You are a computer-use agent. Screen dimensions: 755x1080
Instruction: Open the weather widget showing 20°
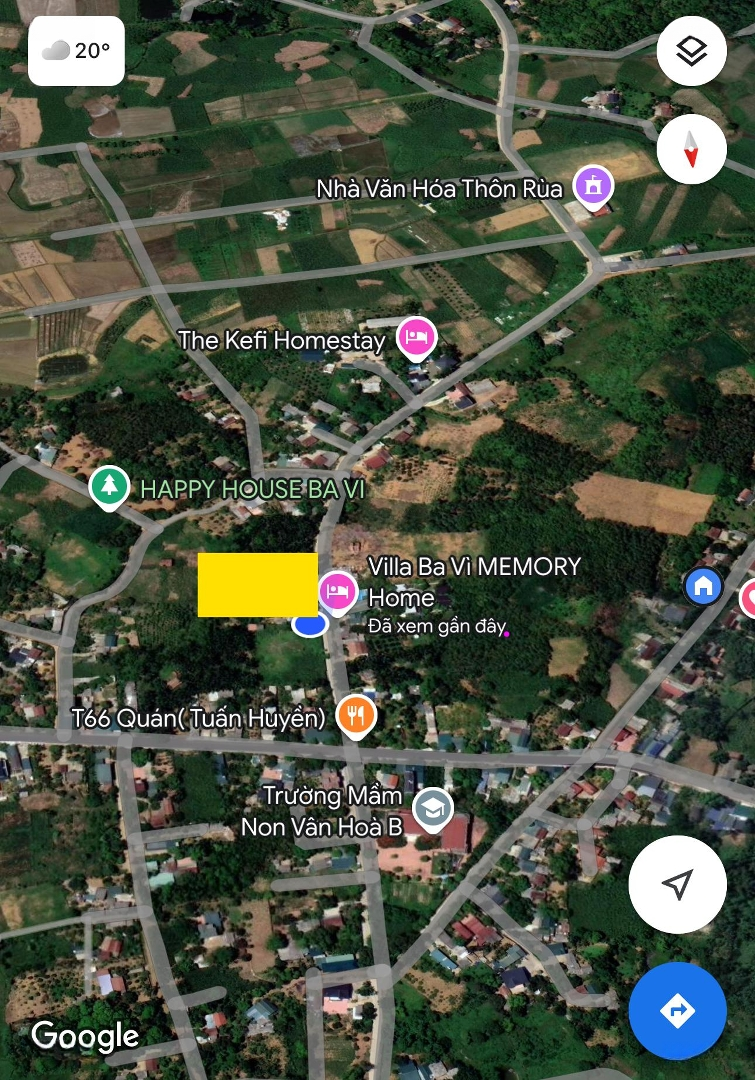pyautogui.click(x=76, y=50)
